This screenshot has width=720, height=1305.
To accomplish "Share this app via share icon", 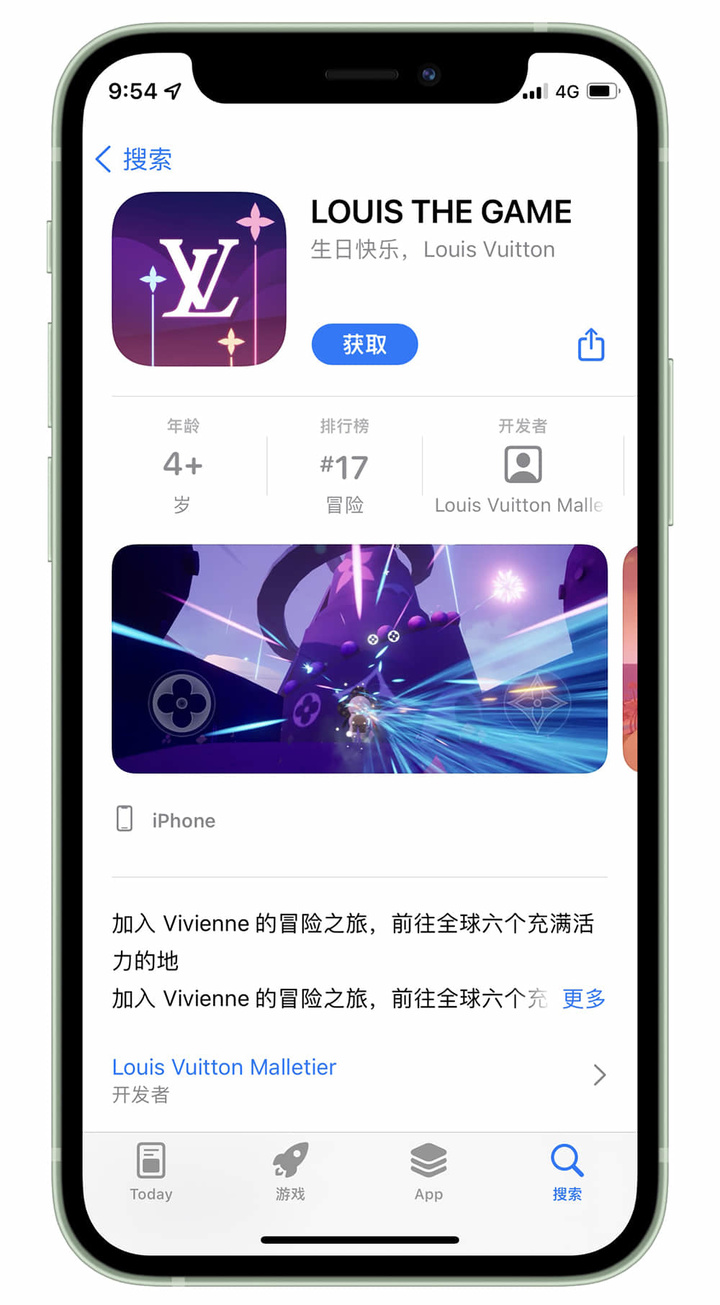I will [591, 345].
